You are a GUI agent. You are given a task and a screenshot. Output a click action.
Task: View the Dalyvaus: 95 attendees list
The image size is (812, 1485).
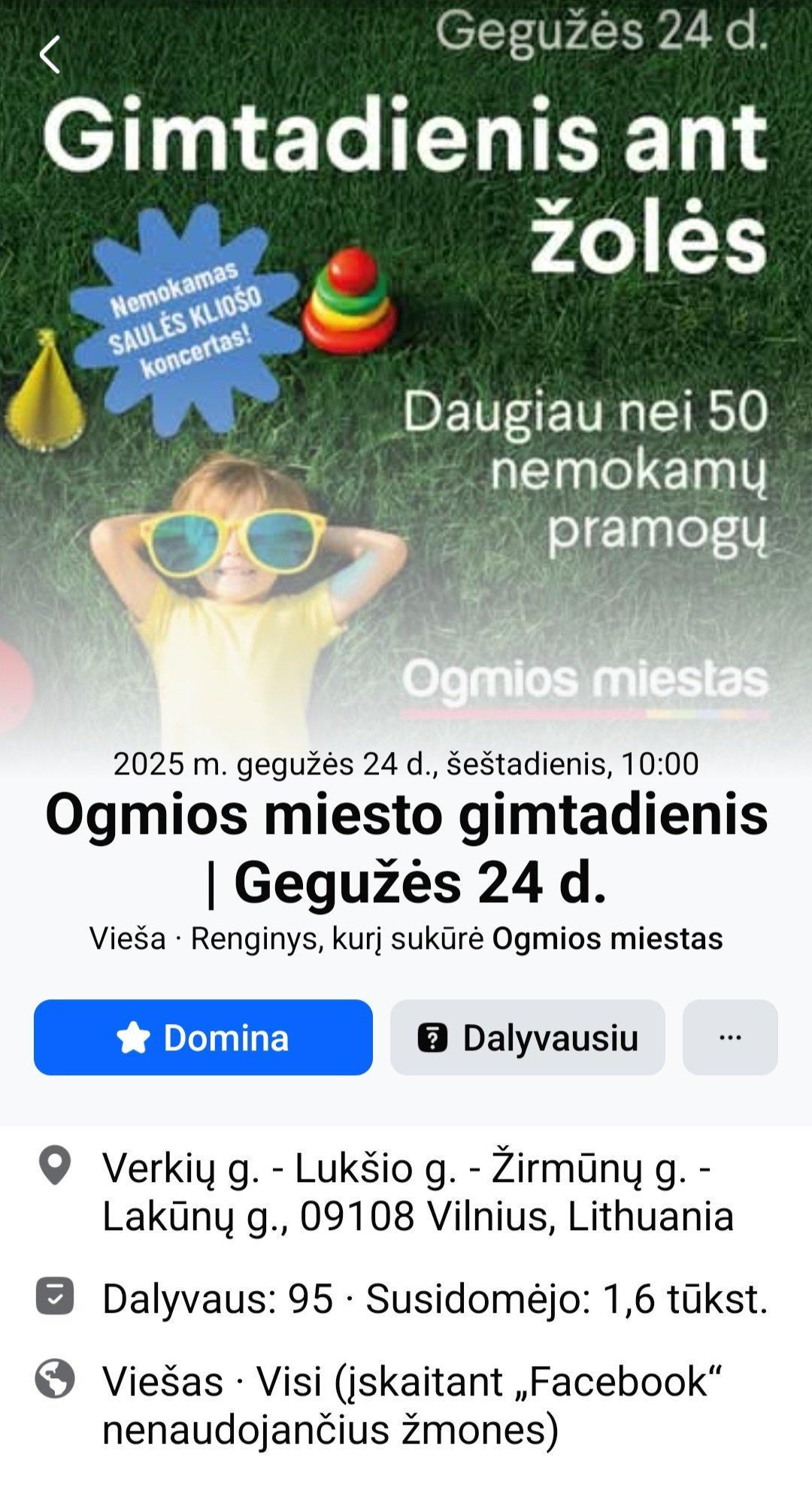[x=217, y=1299]
